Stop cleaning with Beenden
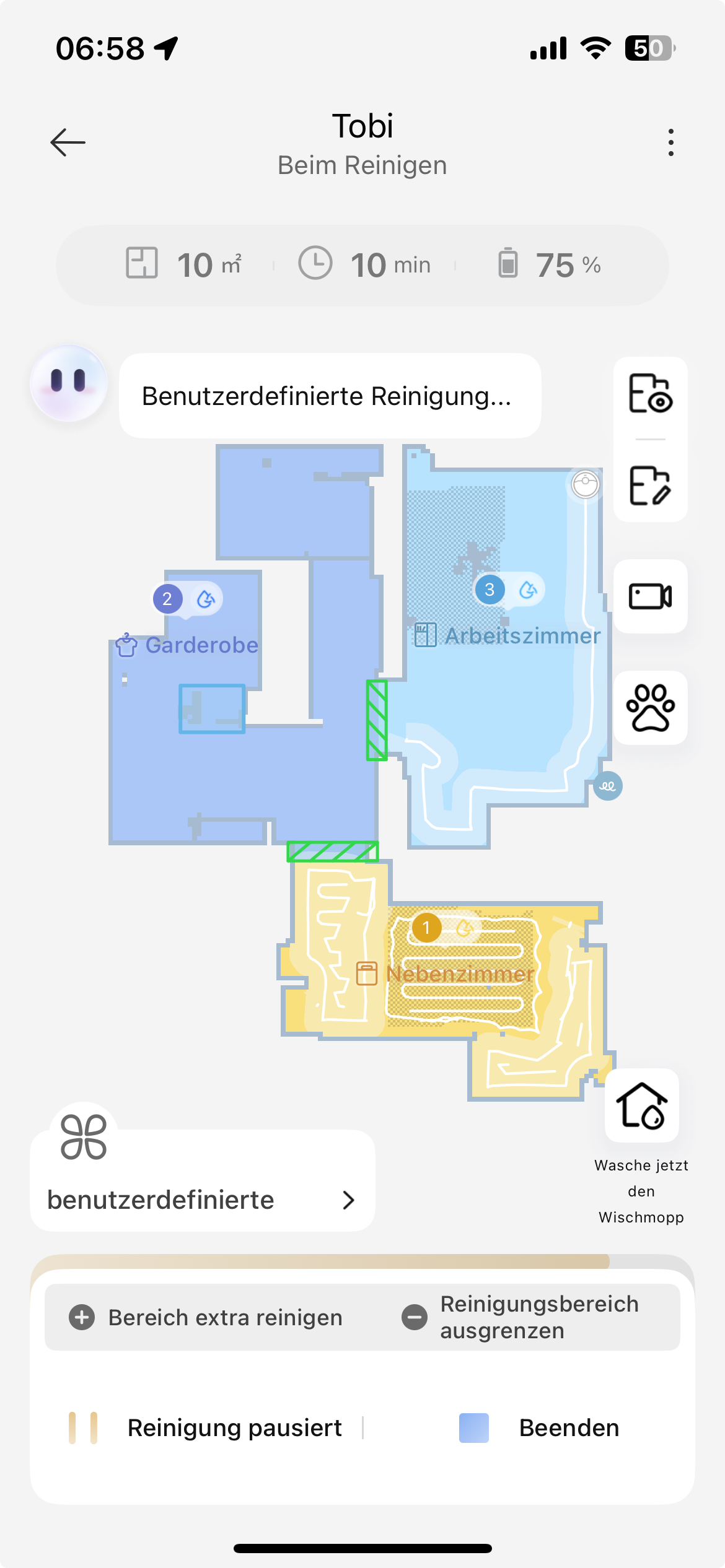725x1568 pixels. click(539, 1428)
